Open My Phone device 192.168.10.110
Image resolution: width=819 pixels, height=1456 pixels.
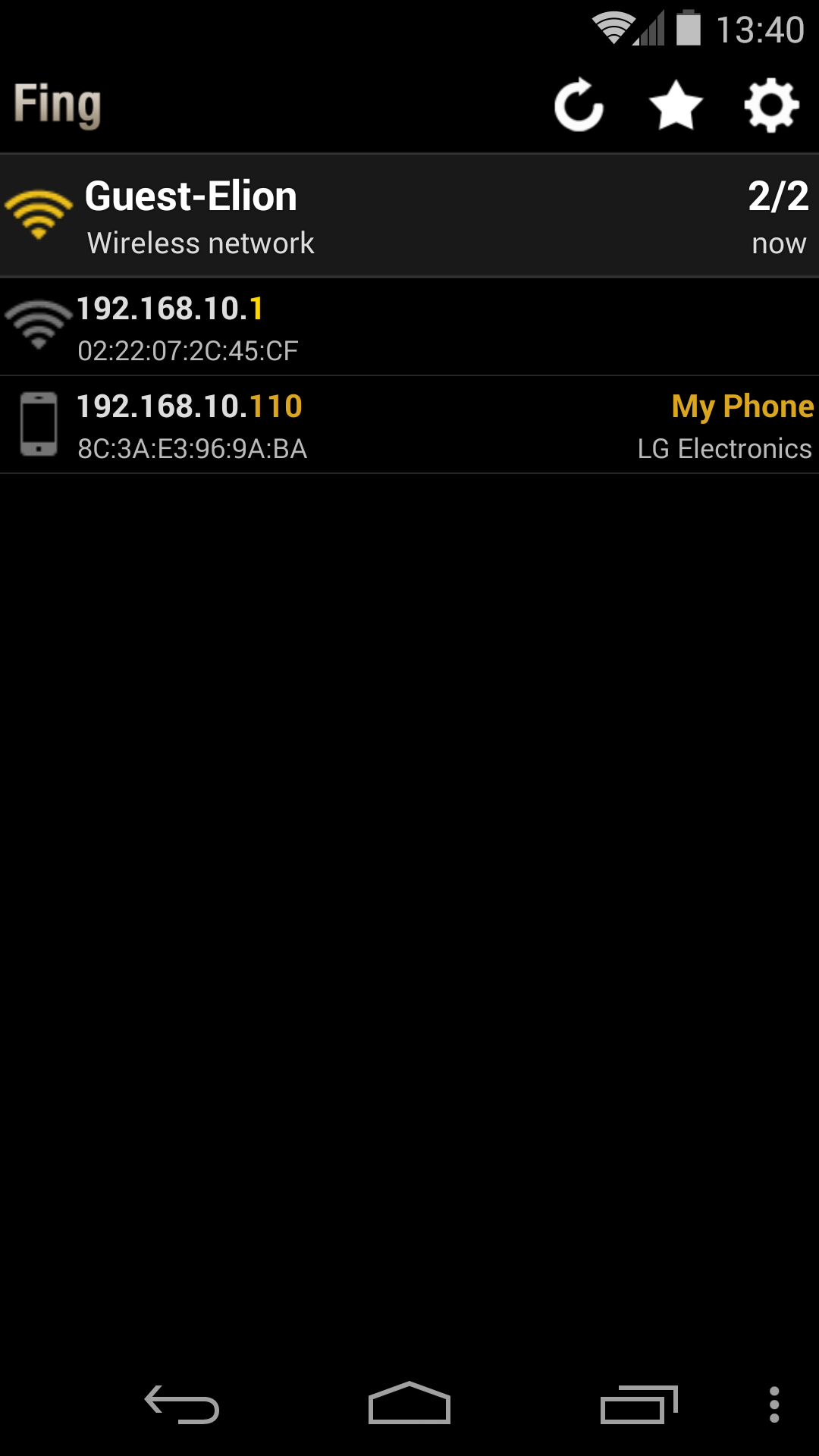(409, 425)
